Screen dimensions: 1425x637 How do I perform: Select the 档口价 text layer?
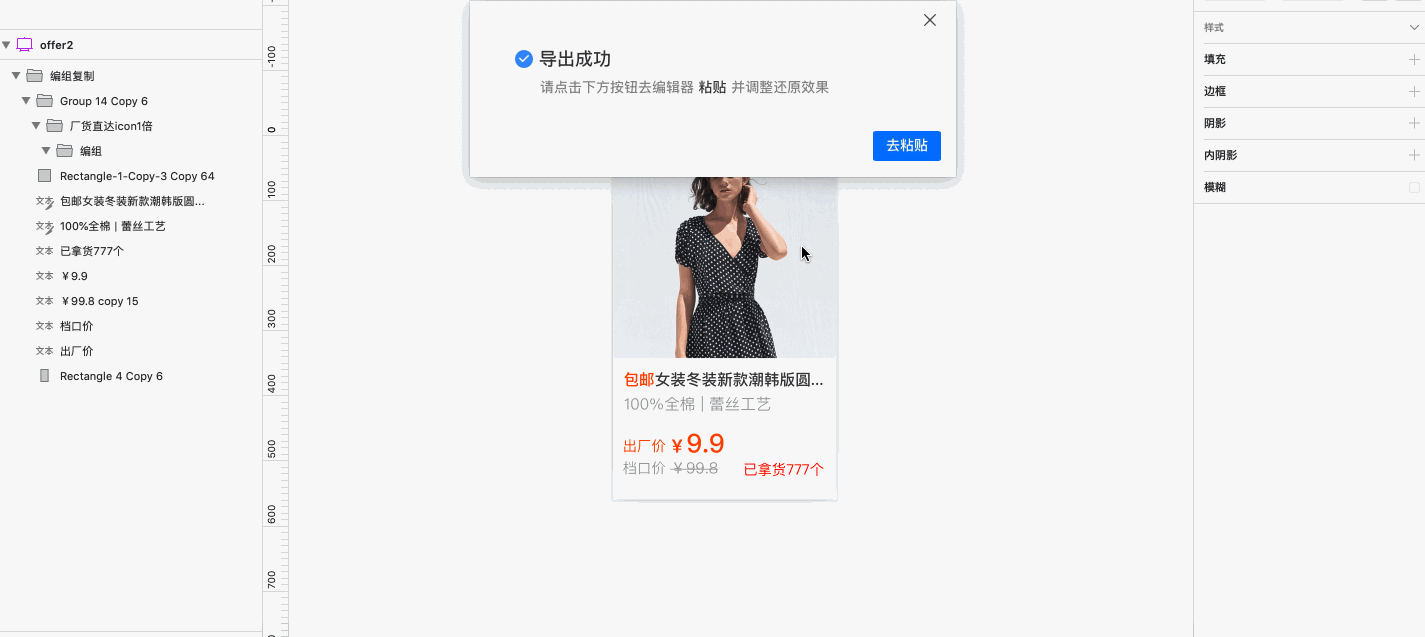76,326
